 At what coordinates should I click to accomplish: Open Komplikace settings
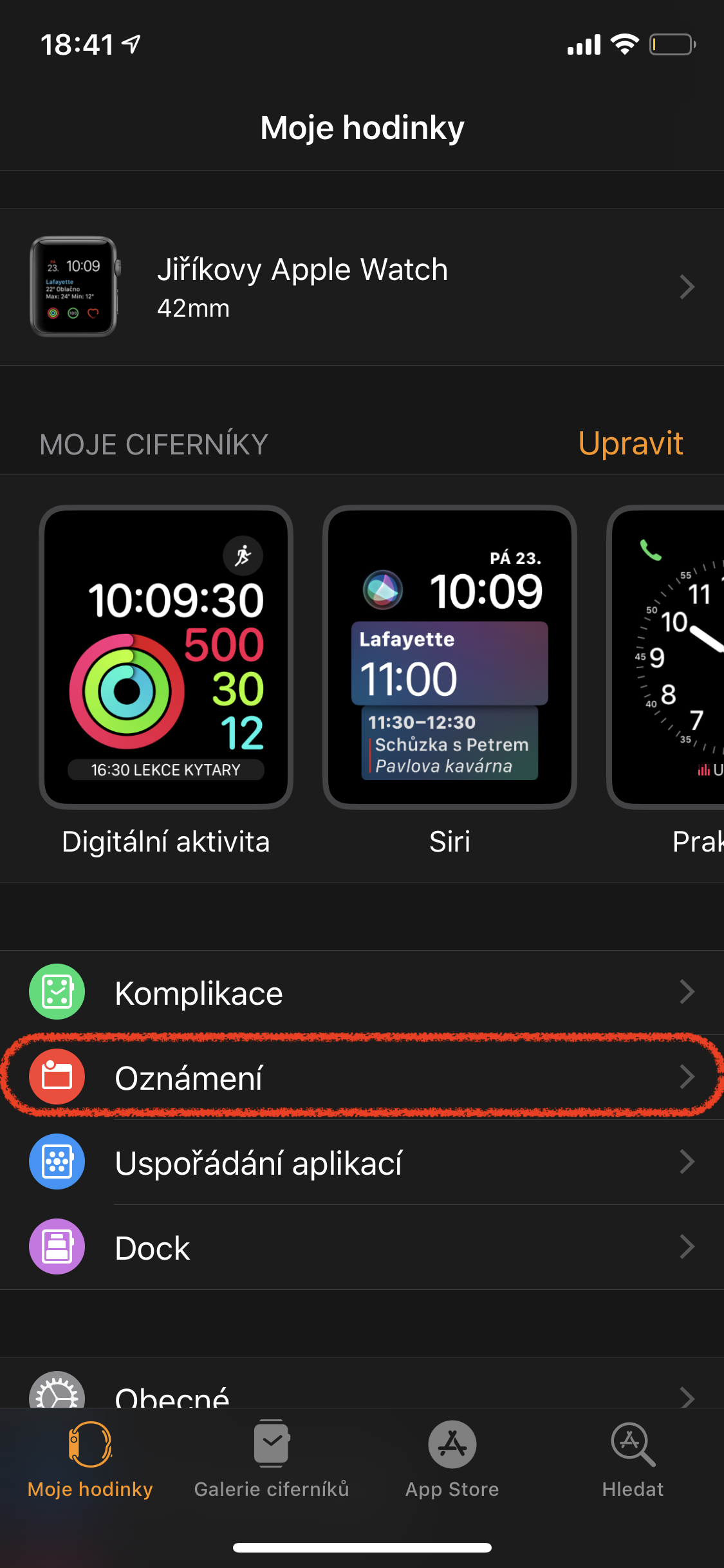[x=362, y=993]
